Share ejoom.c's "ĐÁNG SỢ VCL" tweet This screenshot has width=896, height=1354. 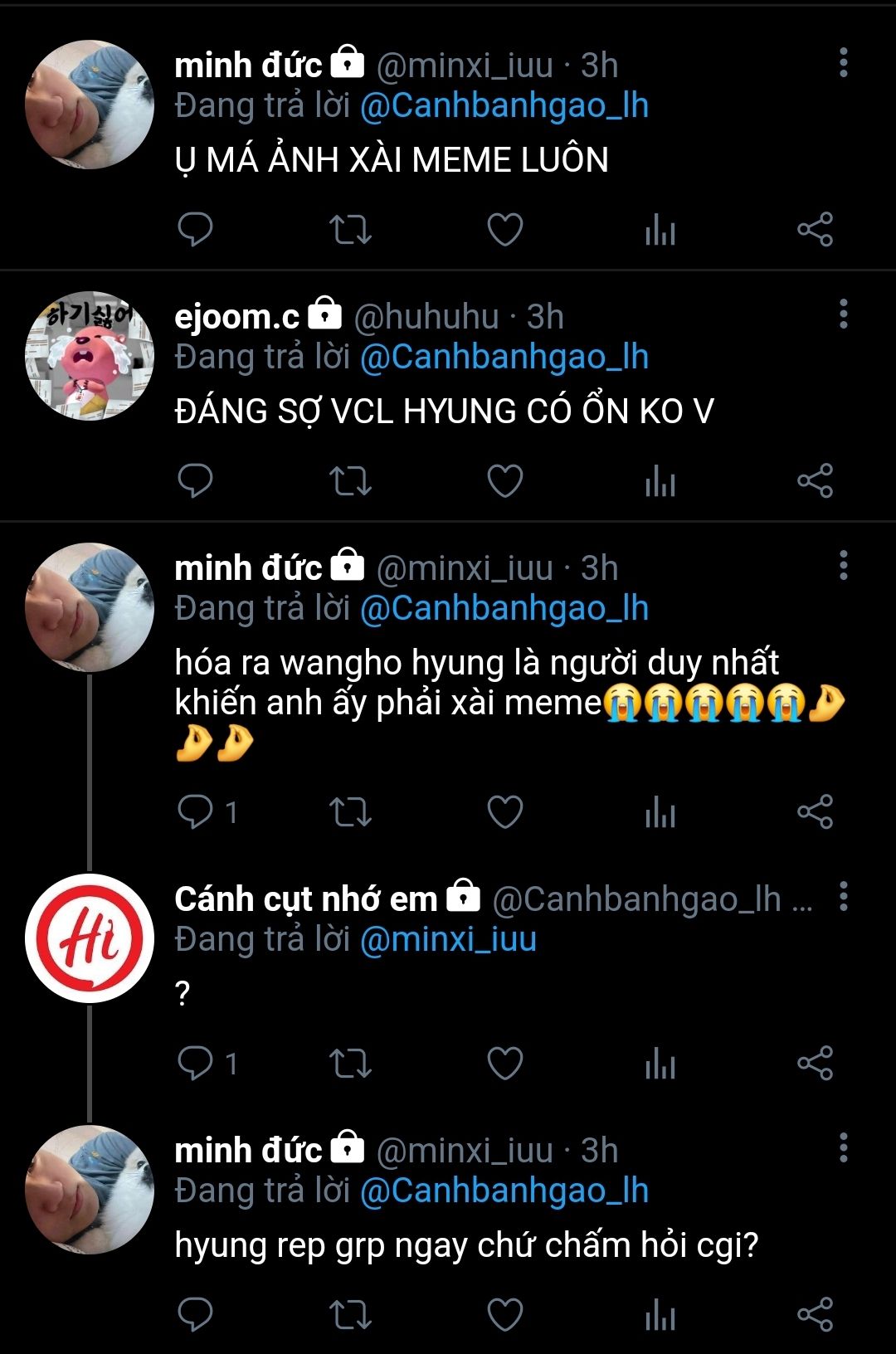click(x=815, y=481)
